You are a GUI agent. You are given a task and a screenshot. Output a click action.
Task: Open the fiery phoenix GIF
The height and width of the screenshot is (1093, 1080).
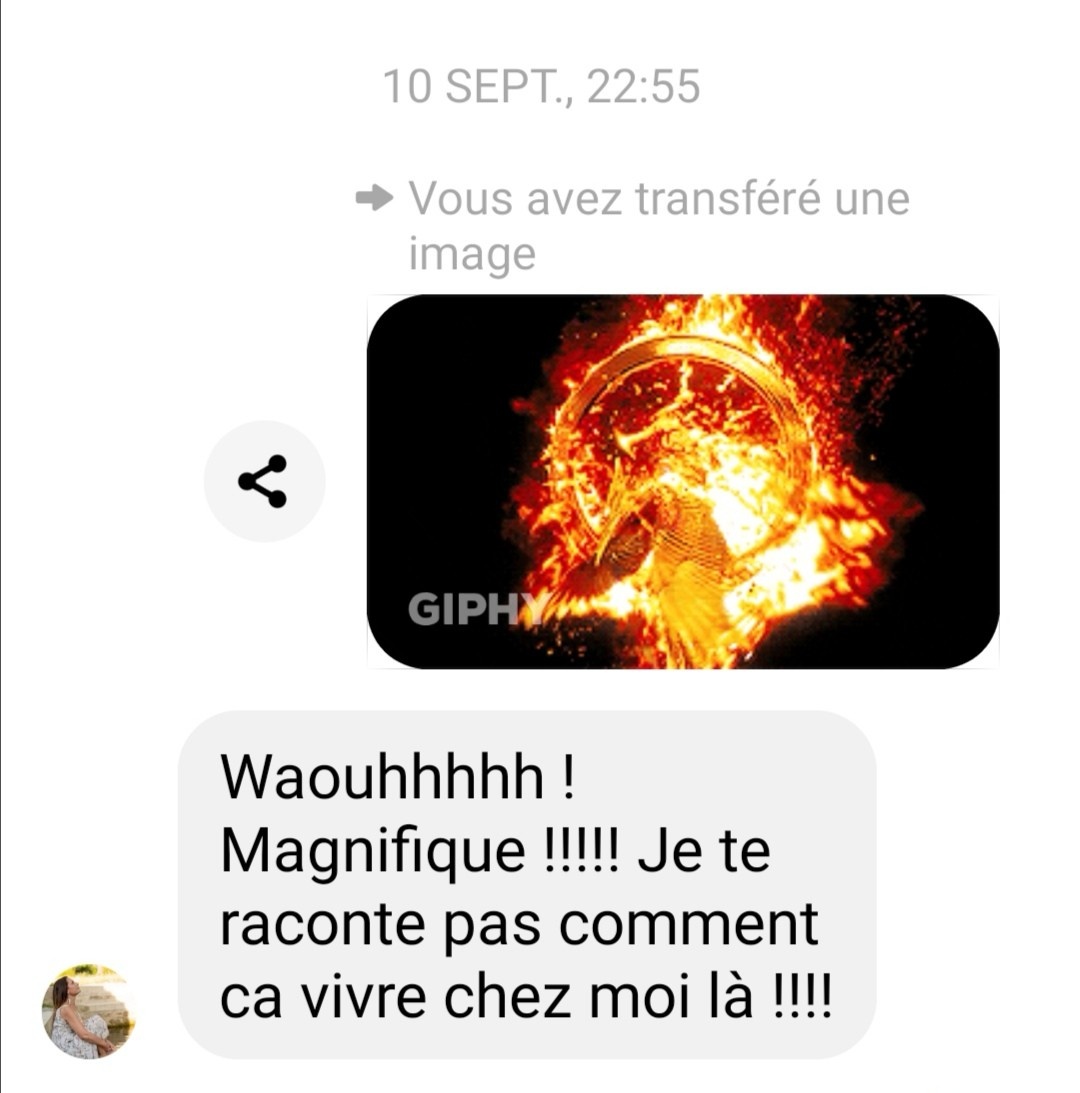683,482
